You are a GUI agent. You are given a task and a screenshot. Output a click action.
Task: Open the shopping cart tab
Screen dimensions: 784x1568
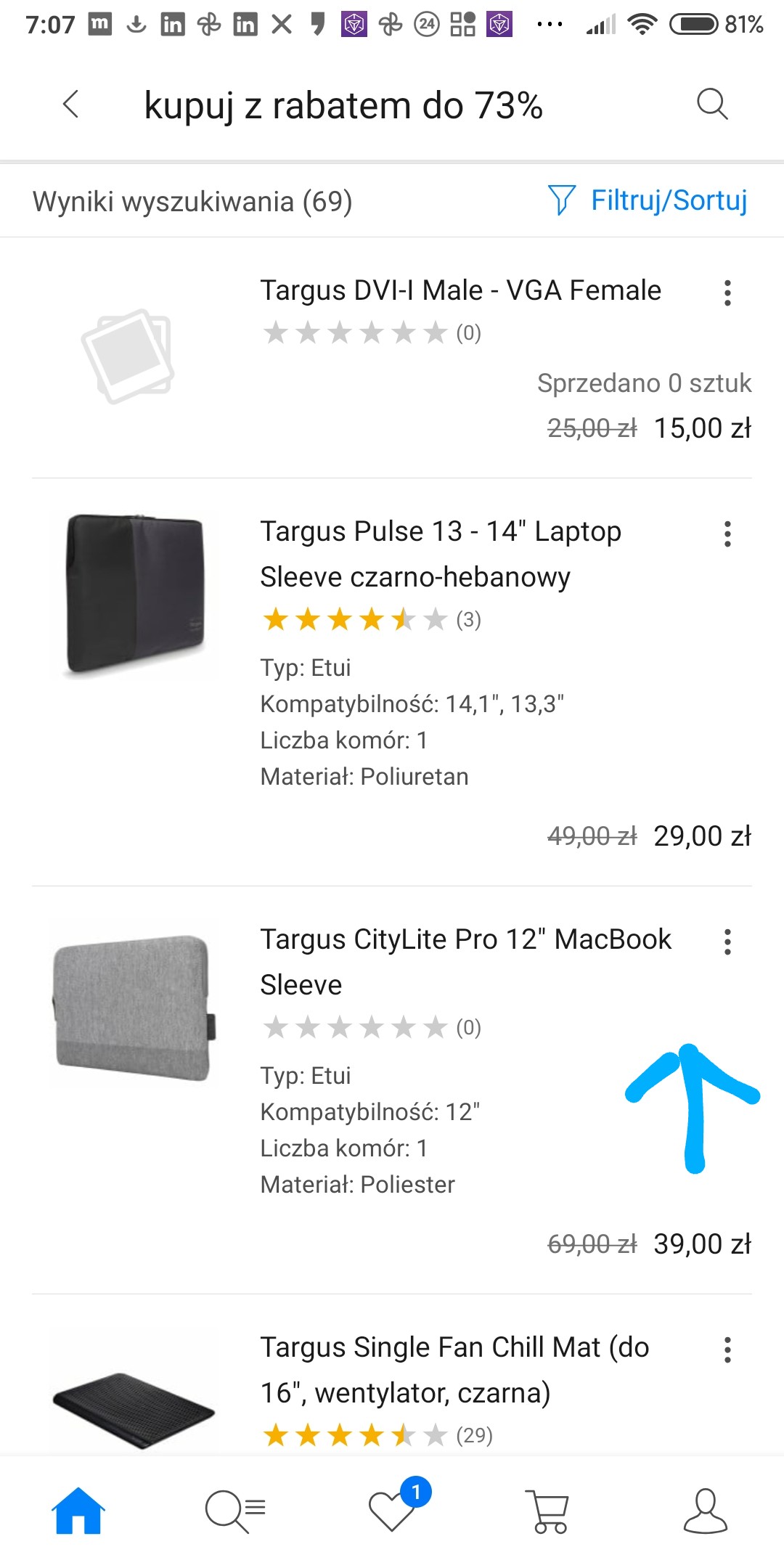click(549, 1511)
